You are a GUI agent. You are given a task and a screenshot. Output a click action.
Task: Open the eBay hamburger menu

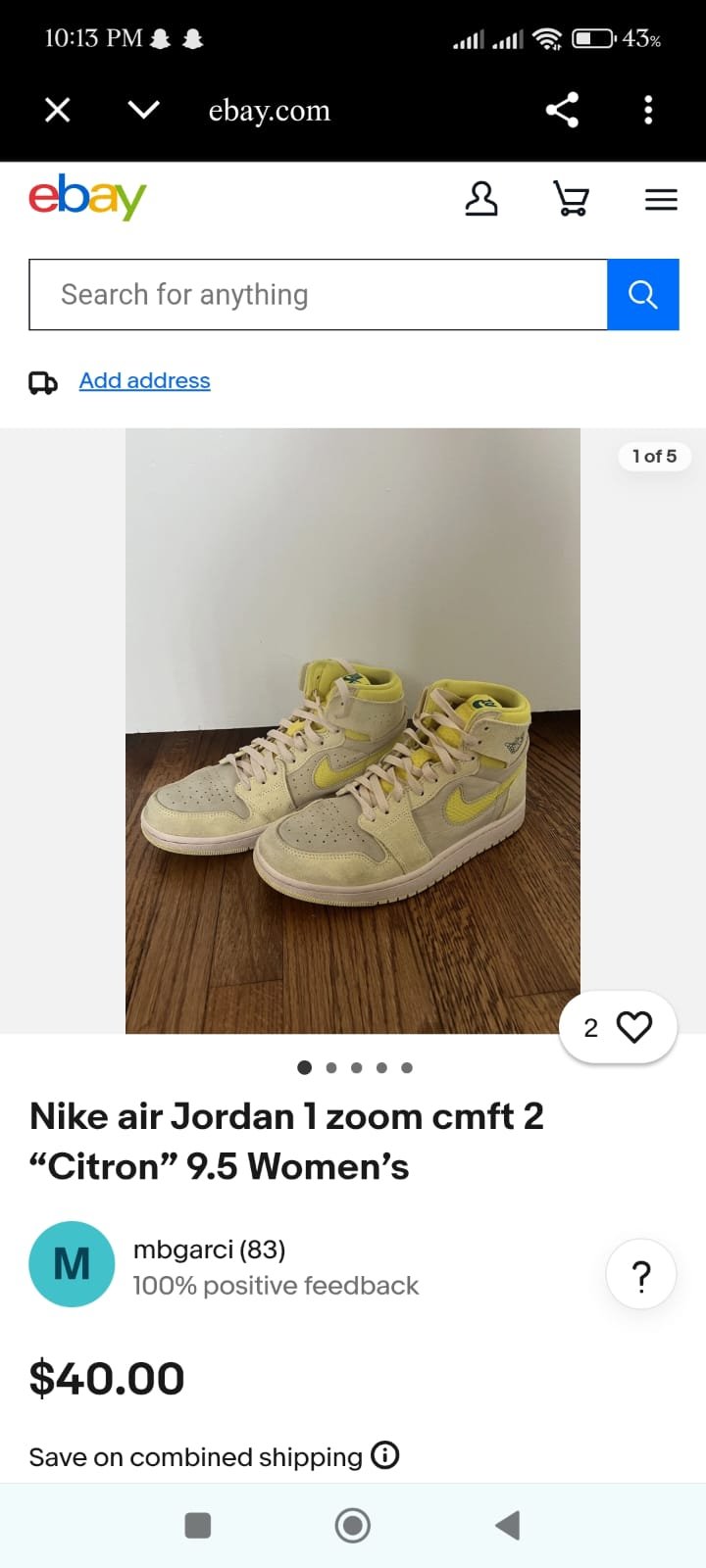tap(661, 199)
